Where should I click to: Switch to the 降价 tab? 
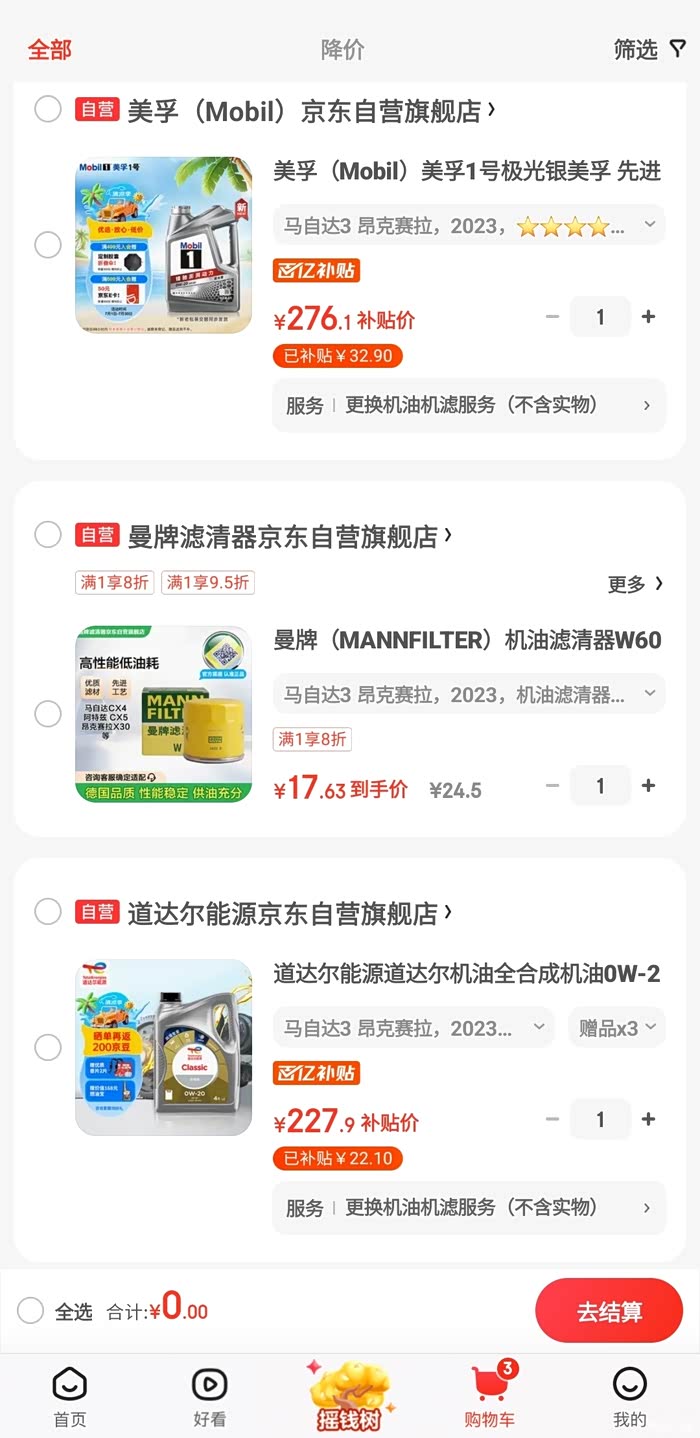tap(342, 49)
